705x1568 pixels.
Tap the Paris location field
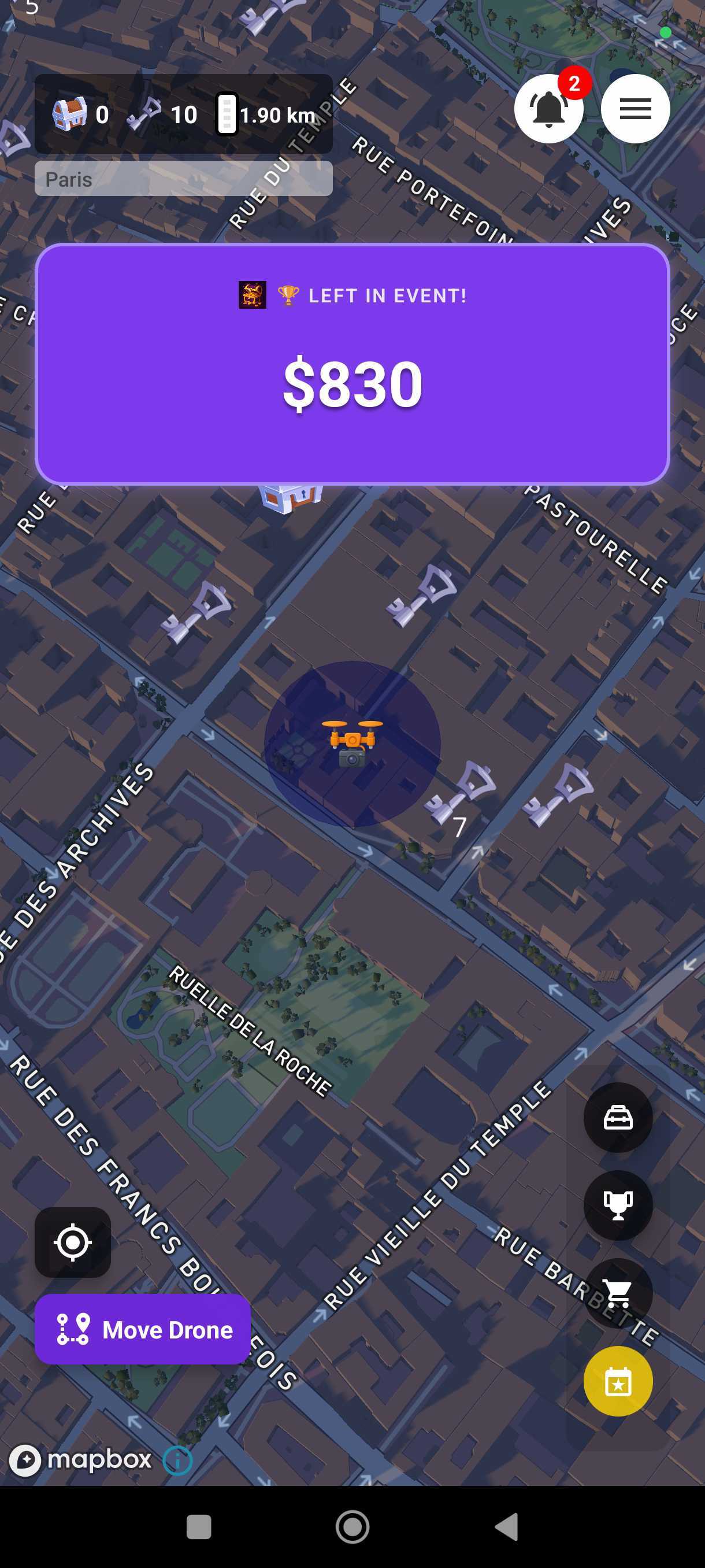pyautogui.click(x=183, y=179)
